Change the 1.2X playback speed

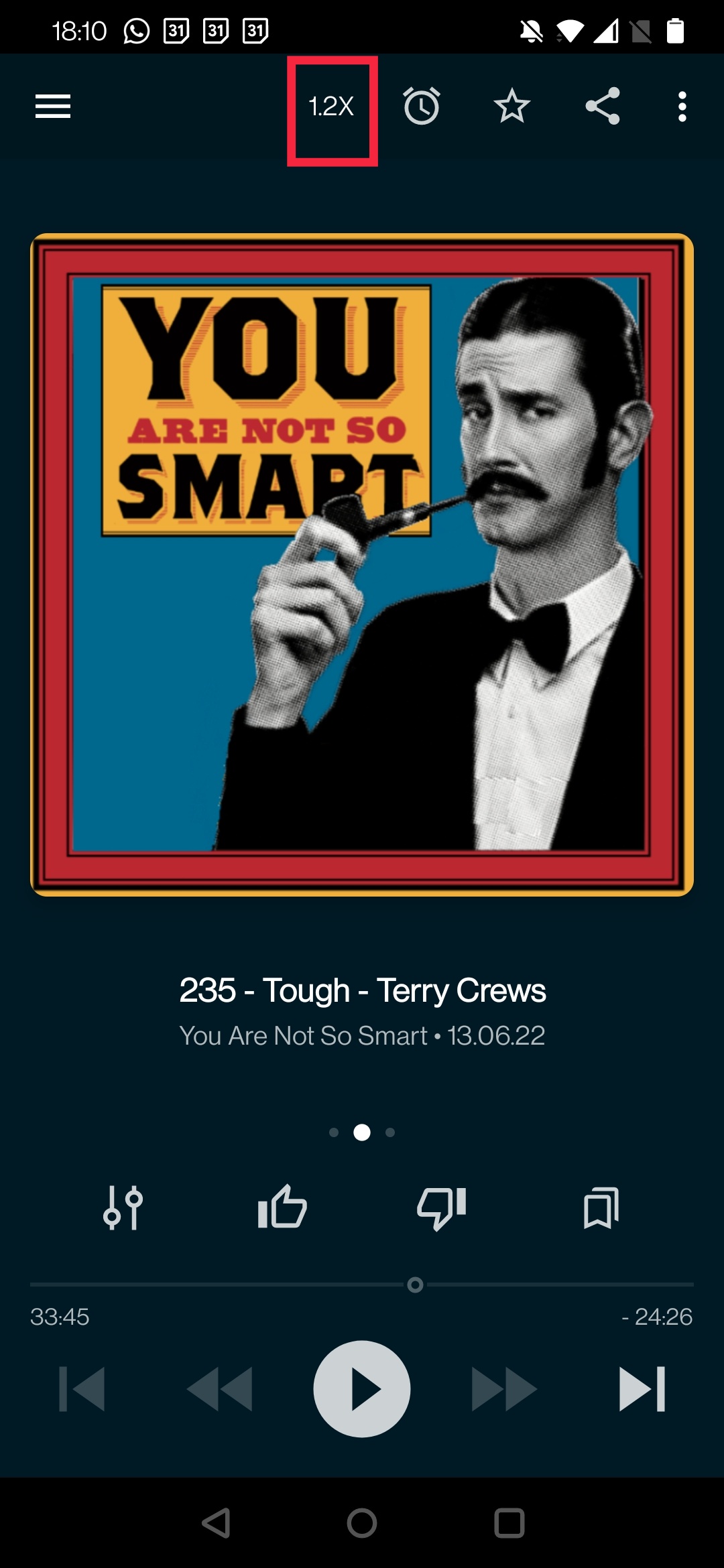coord(331,107)
